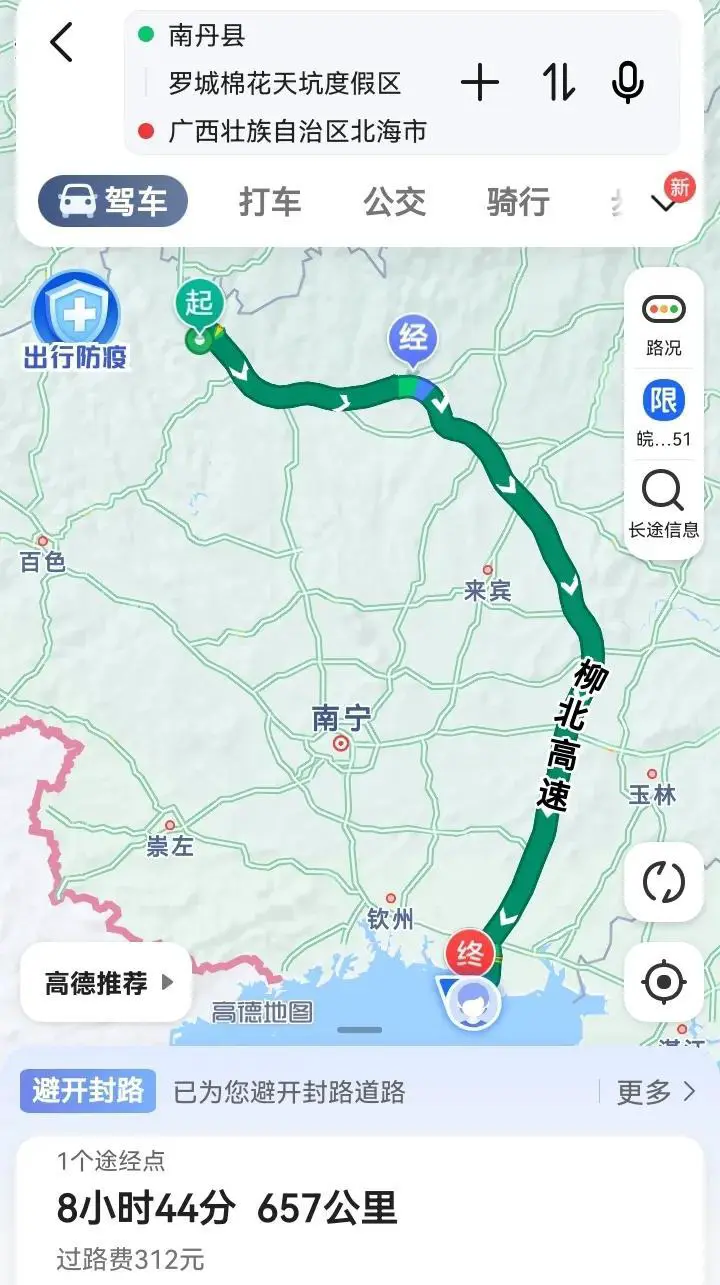Switch to the 打车 tab
The width and height of the screenshot is (720, 1285).
(x=269, y=202)
